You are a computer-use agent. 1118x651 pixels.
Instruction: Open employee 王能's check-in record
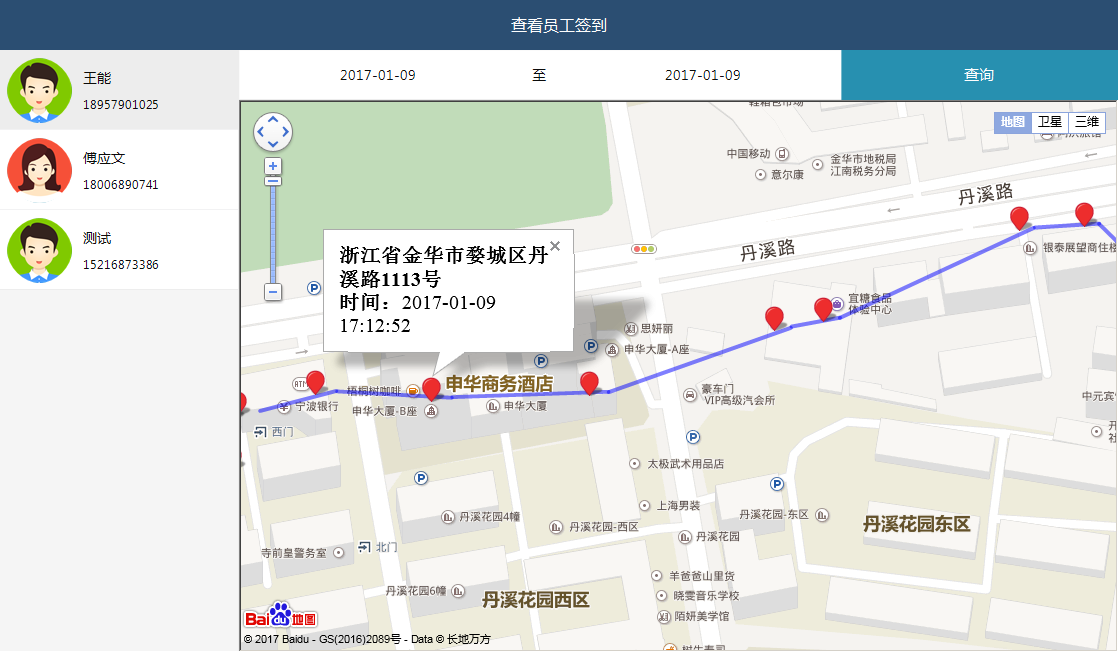(119, 90)
